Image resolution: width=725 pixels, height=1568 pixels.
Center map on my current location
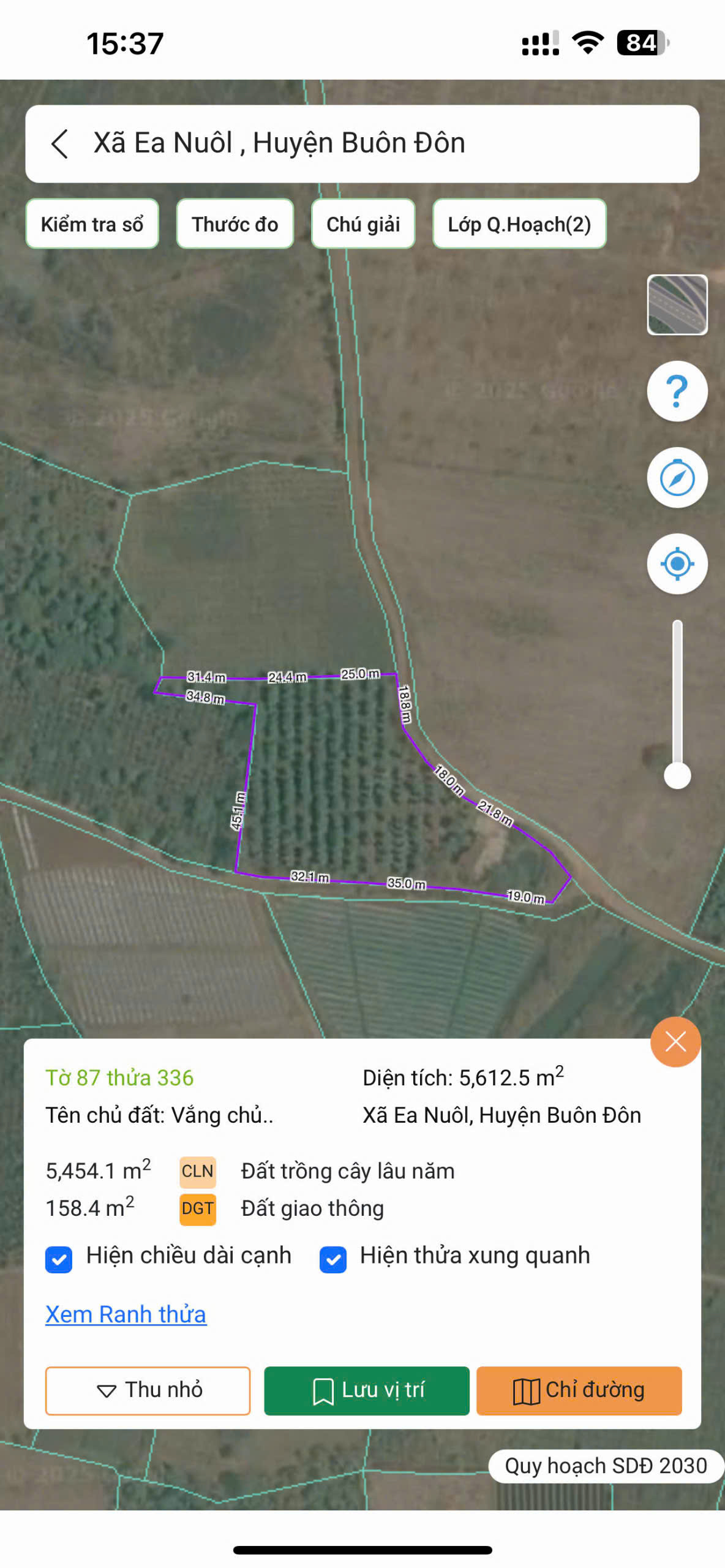[677, 563]
